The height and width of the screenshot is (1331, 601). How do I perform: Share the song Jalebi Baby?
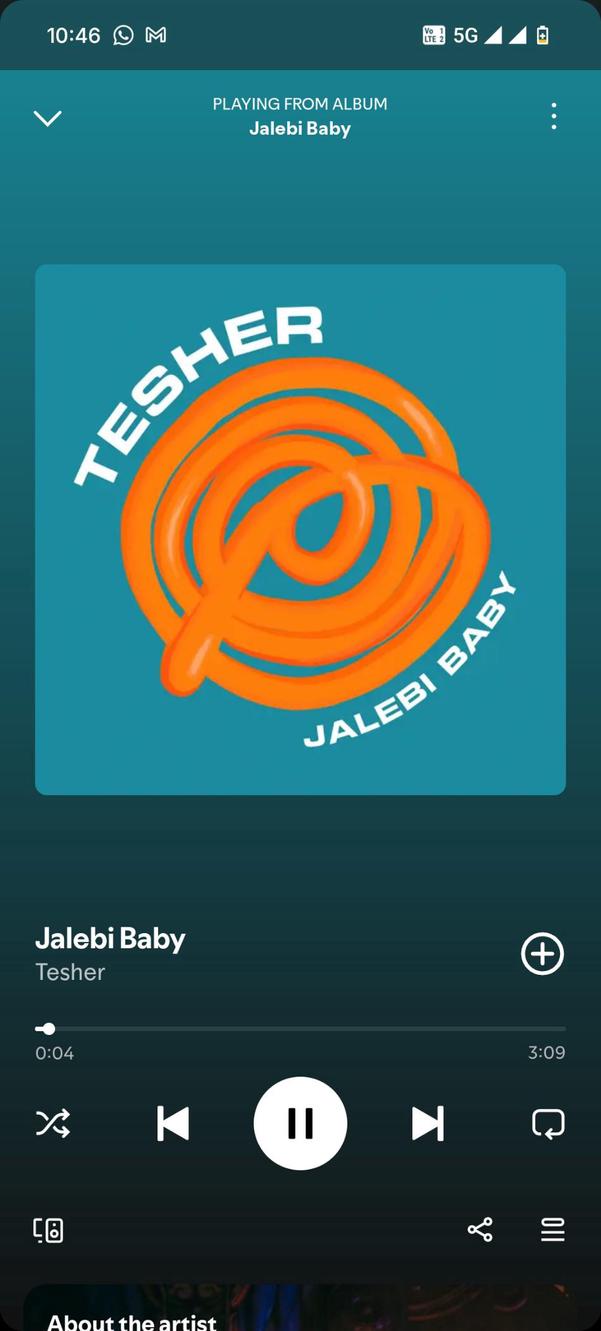480,1230
